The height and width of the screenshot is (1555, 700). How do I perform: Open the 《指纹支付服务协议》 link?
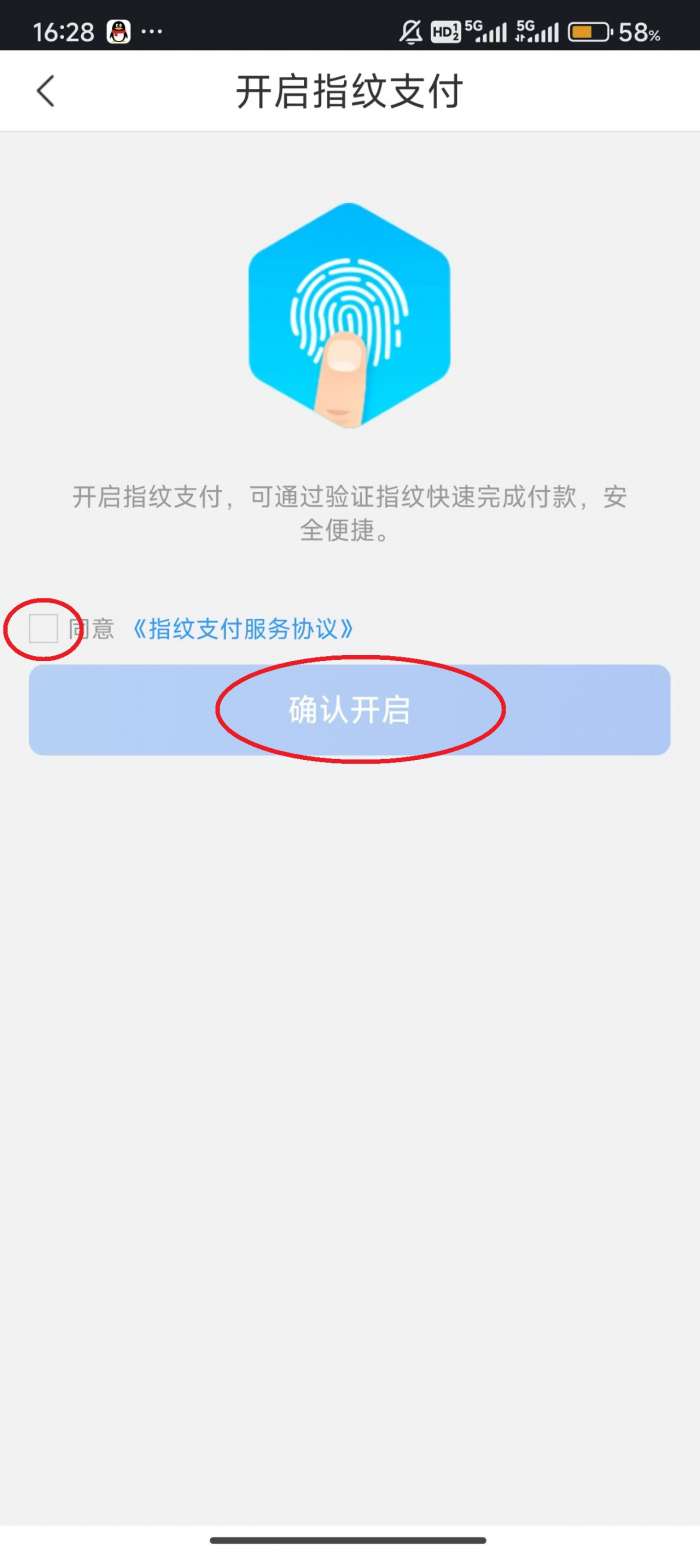243,629
